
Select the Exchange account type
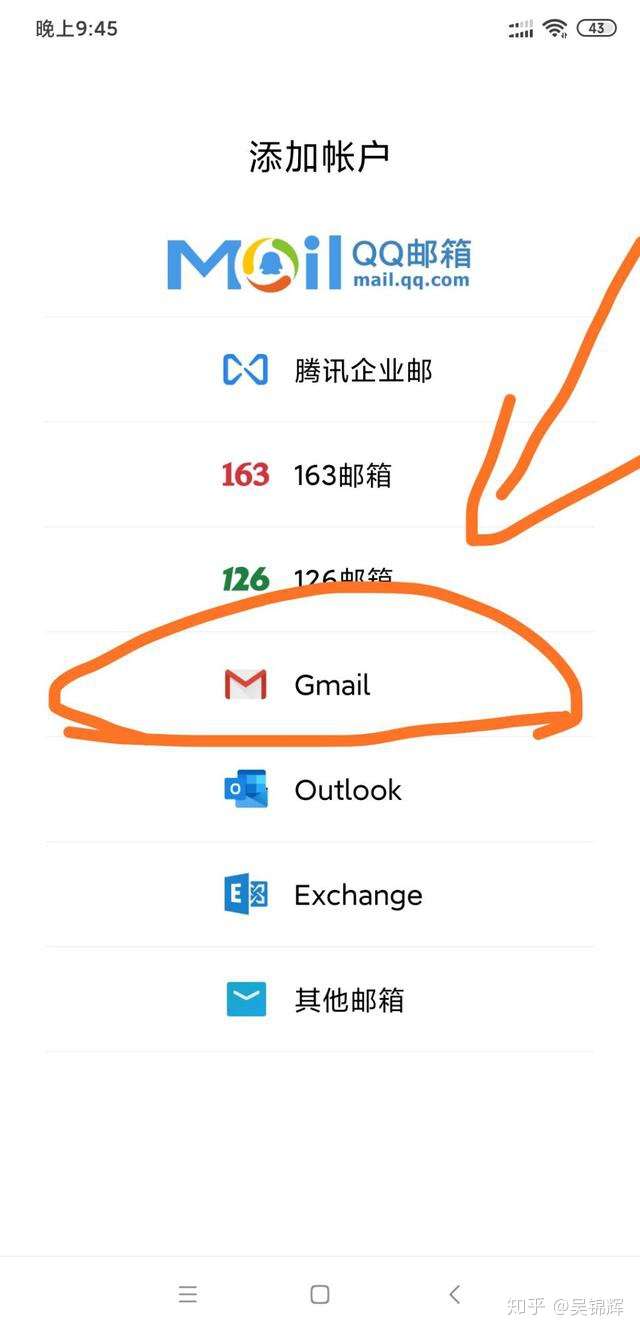click(x=319, y=895)
